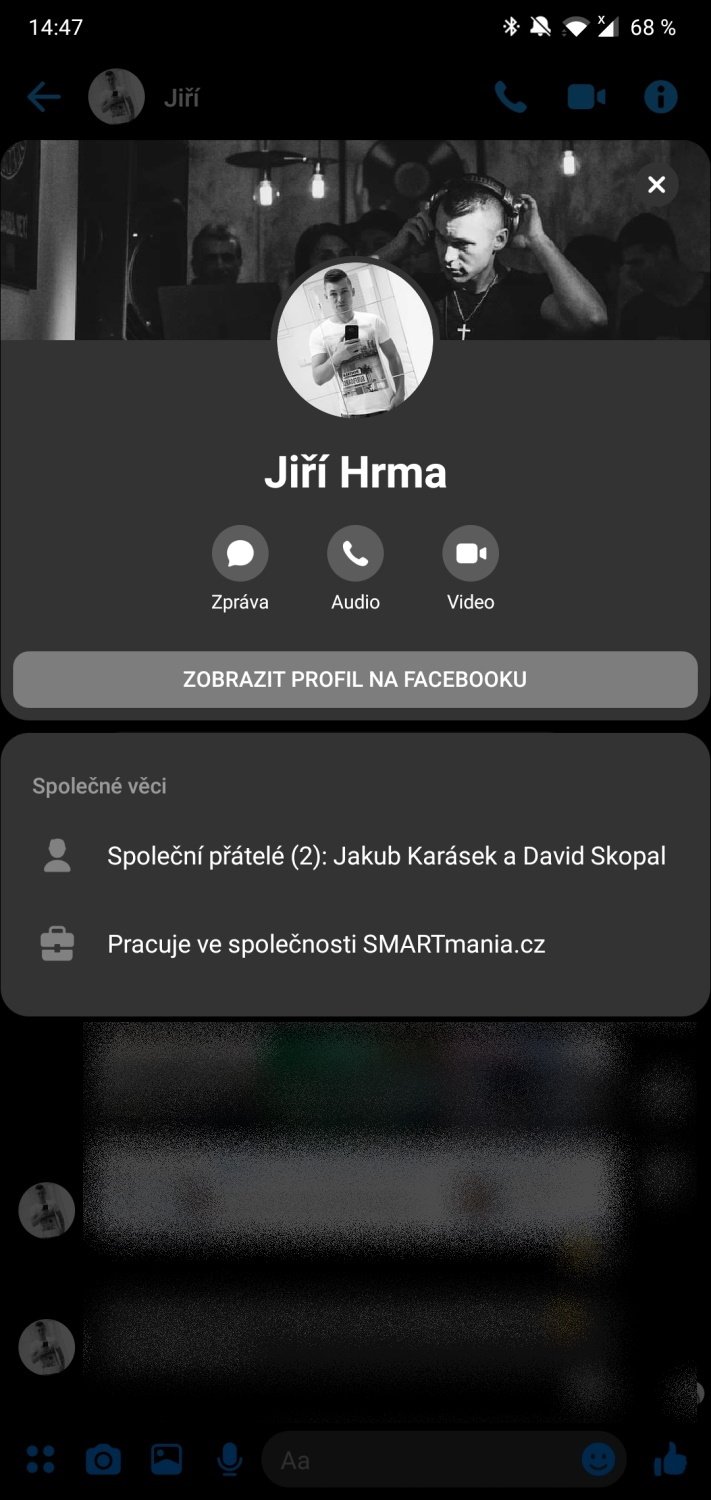Send a thumbs-up like
Viewport: 711px width, 1500px height.
pyautogui.click(x=671, y=1460)
